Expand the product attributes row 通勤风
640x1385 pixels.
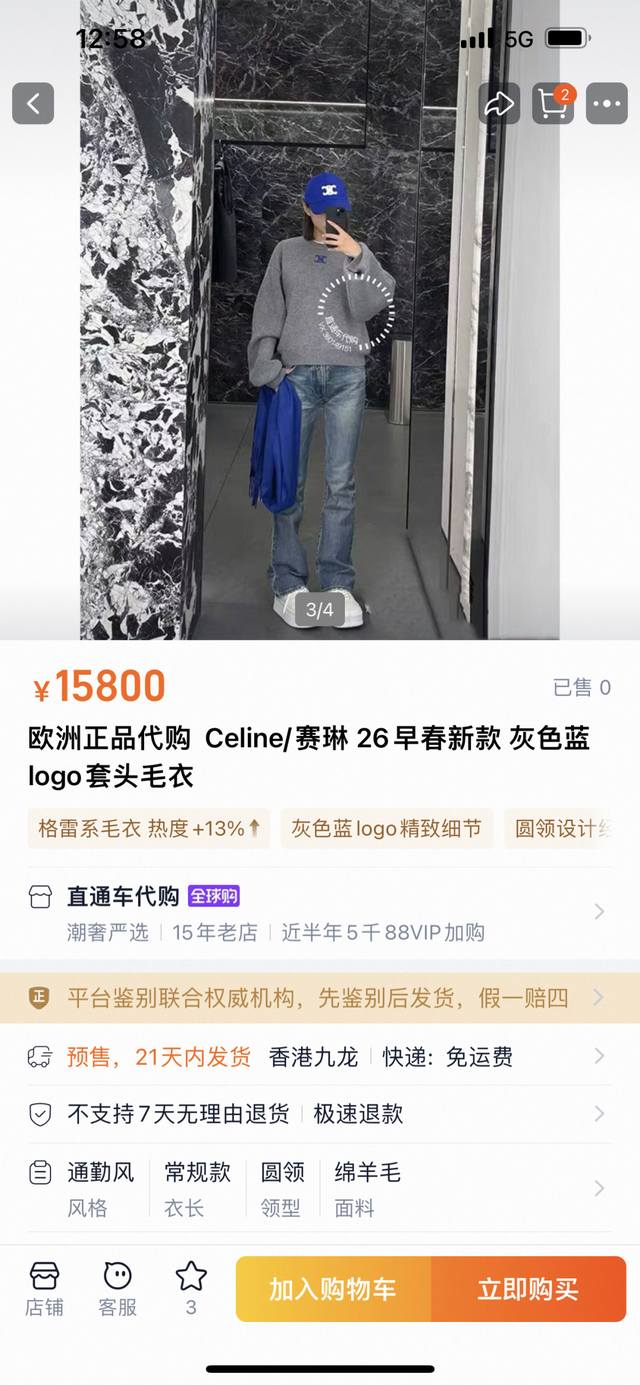click(320, 1189)
